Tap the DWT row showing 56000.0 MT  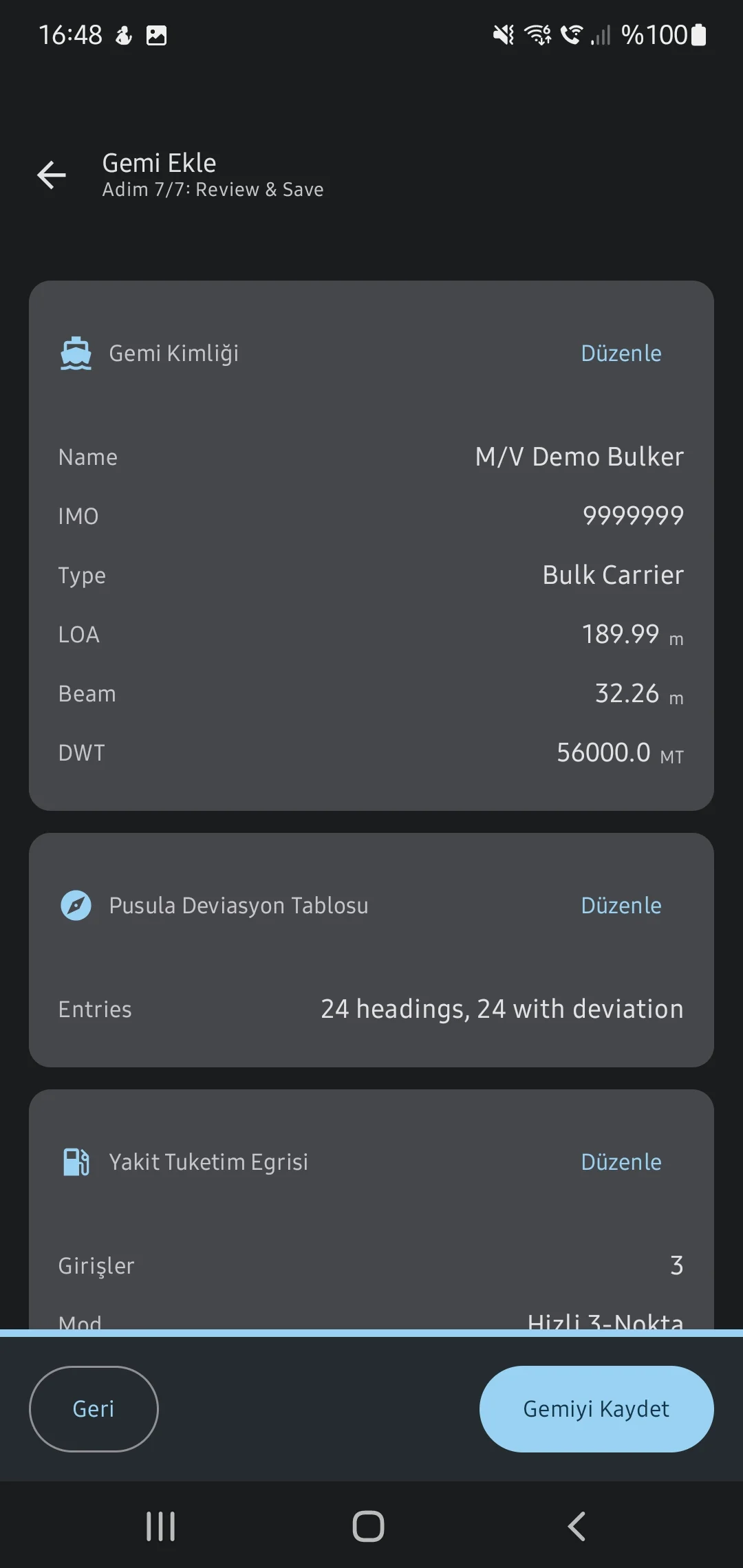pyautogui.click(x=371, y=752)
